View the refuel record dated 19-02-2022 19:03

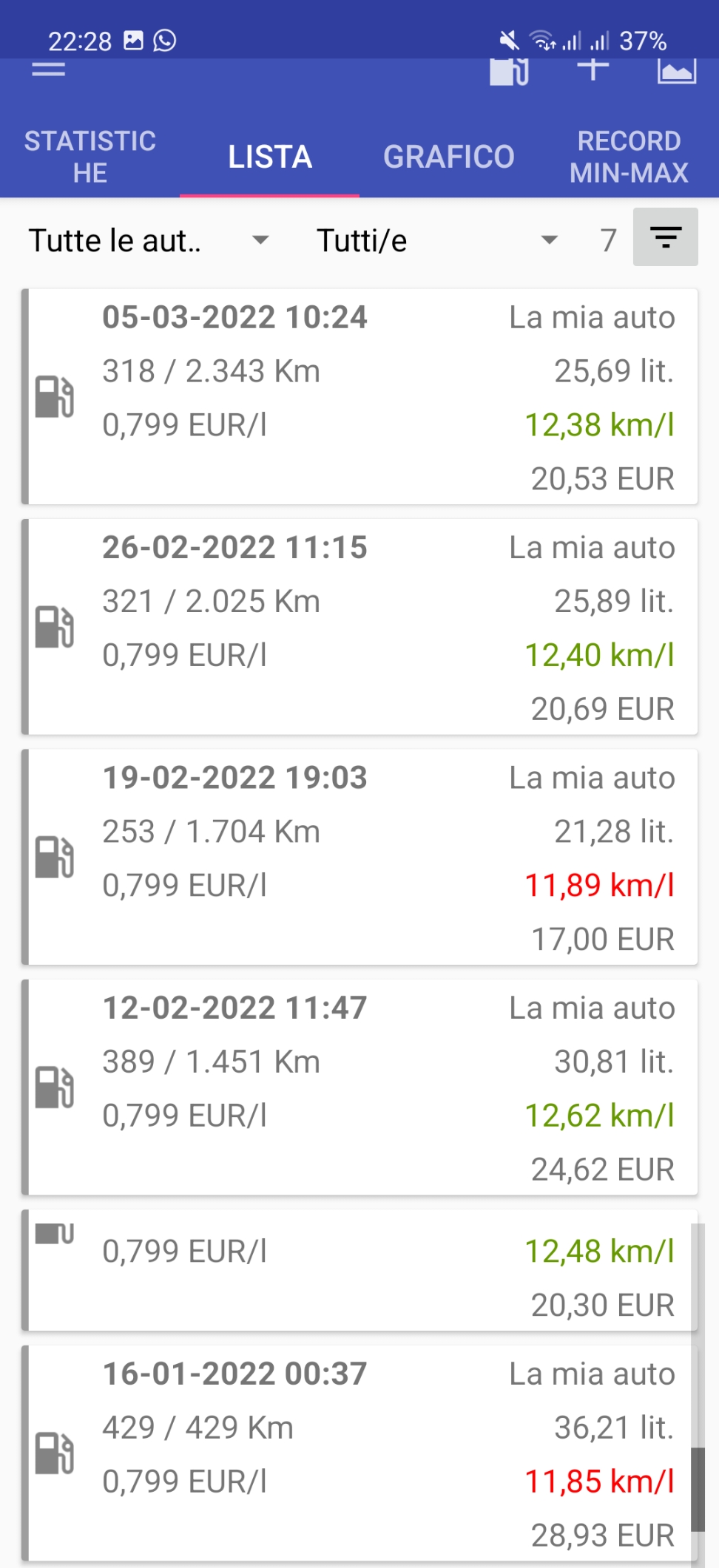pyautogui.click(x=359, y=857)
